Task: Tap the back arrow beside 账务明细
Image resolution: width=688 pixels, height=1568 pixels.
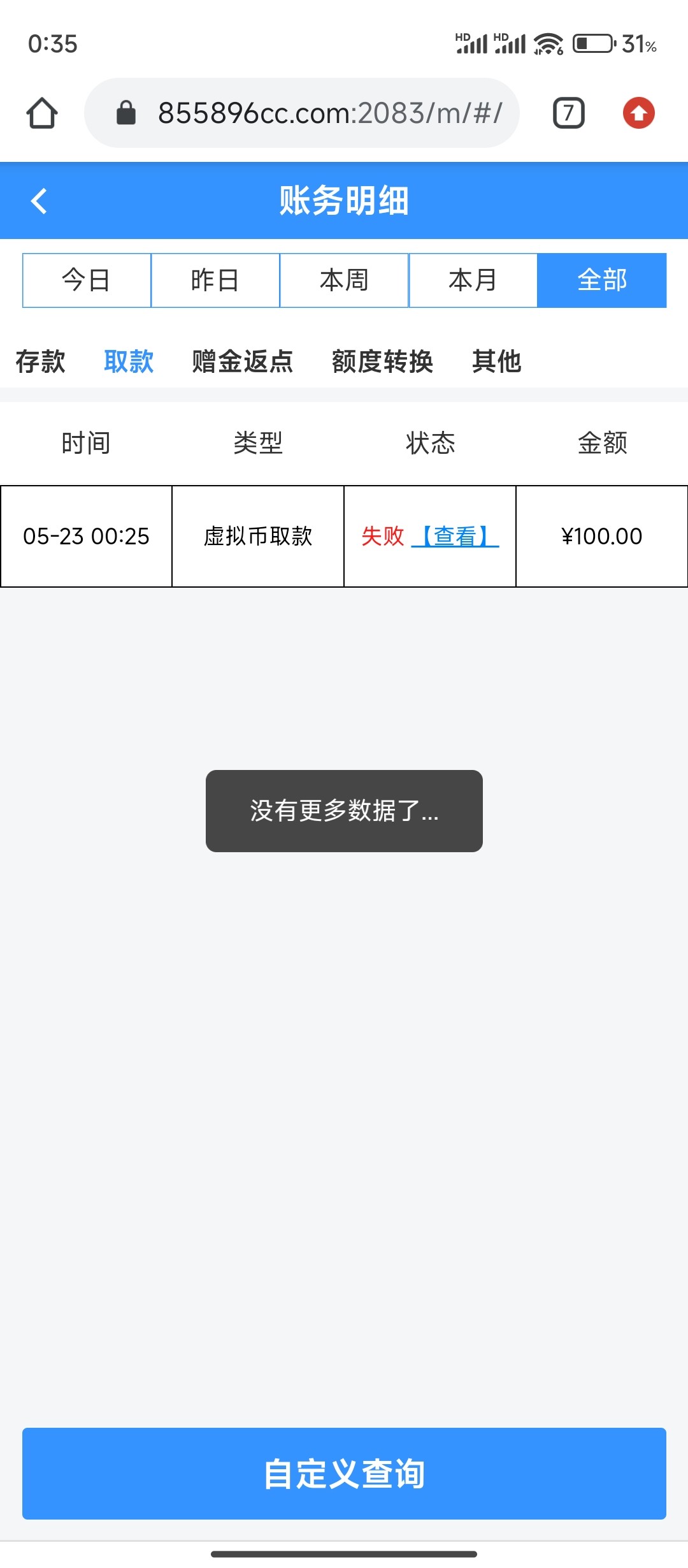Action: pyautogui.click(x=39, y=200)
